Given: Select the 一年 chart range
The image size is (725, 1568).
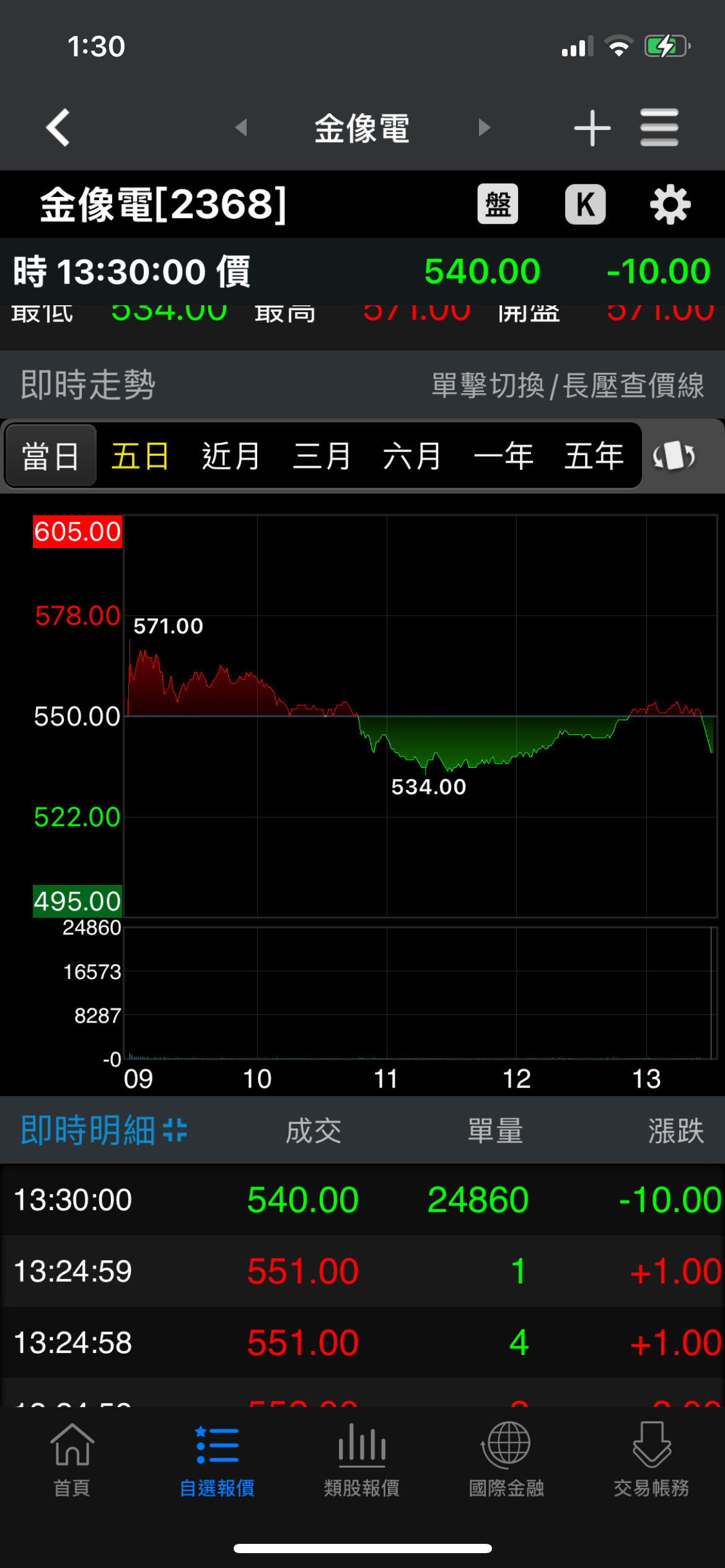Looking at the screenshot, I should (503, 456).
